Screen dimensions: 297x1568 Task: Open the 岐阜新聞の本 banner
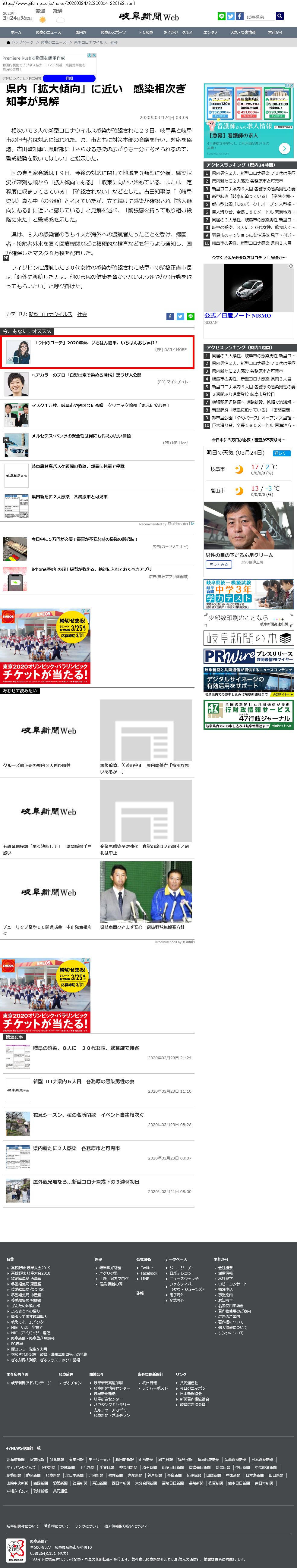(249, 638)
